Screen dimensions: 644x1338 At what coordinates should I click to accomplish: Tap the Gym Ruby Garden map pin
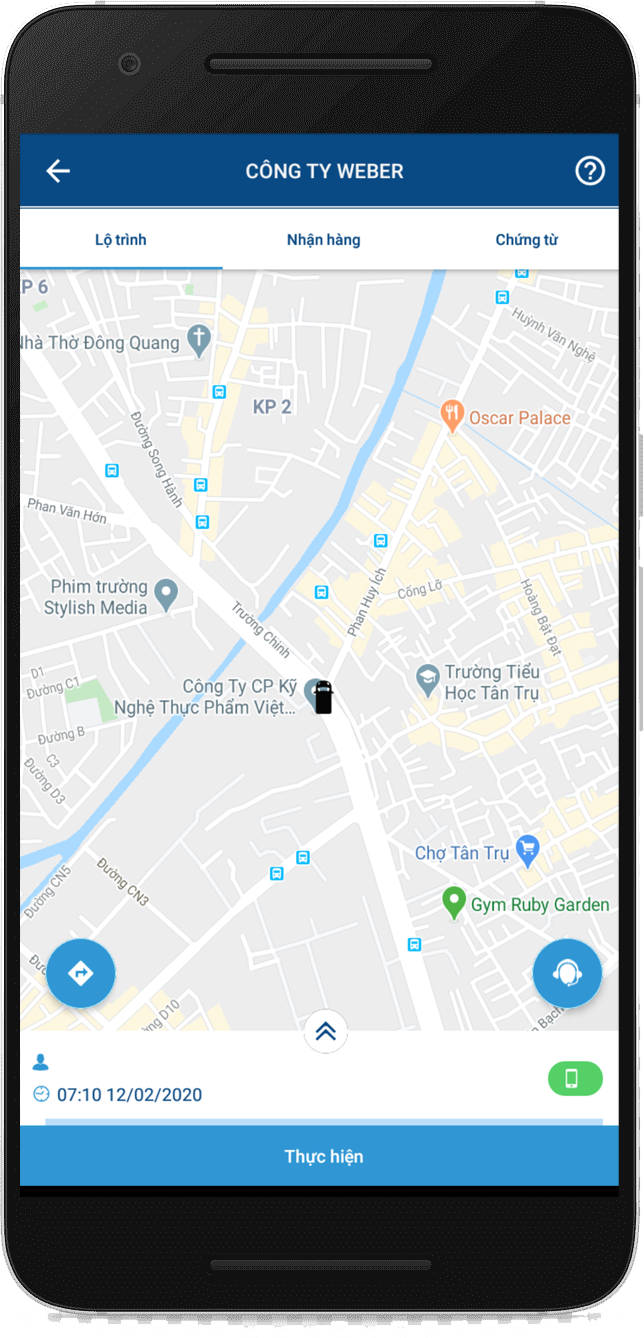454,903
